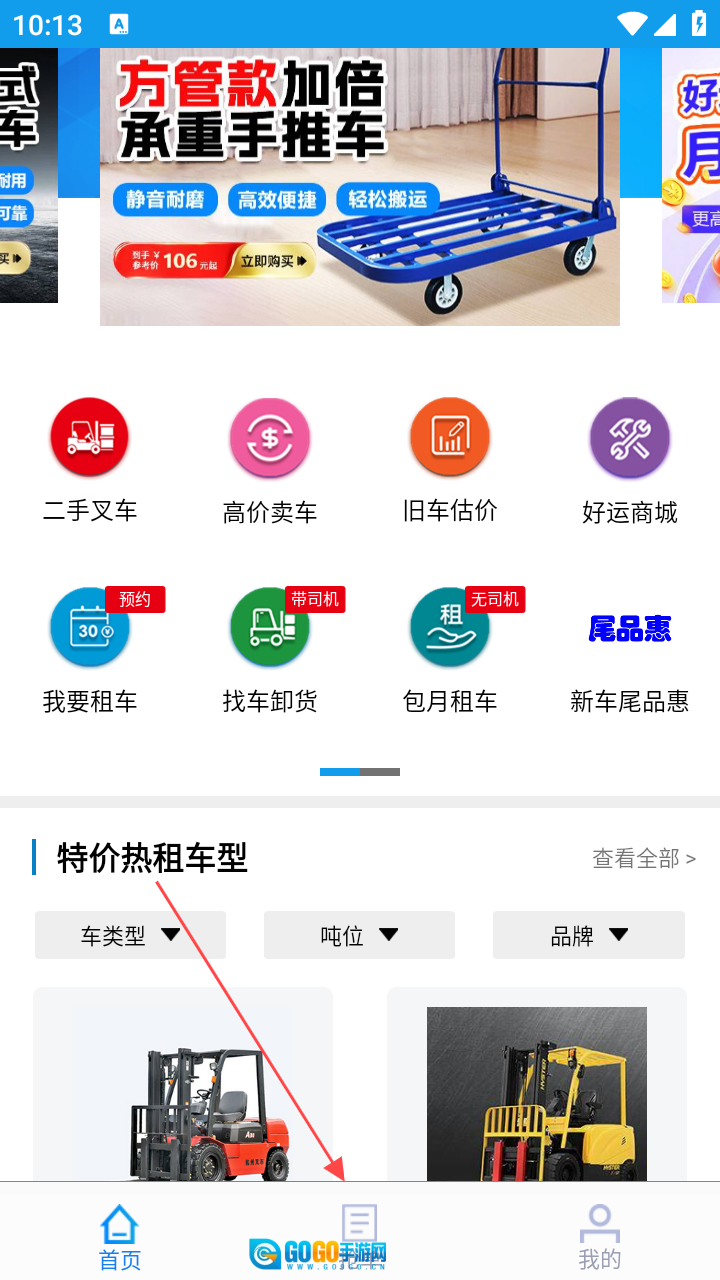Switch to the 首页 tab

[120, 1235]
